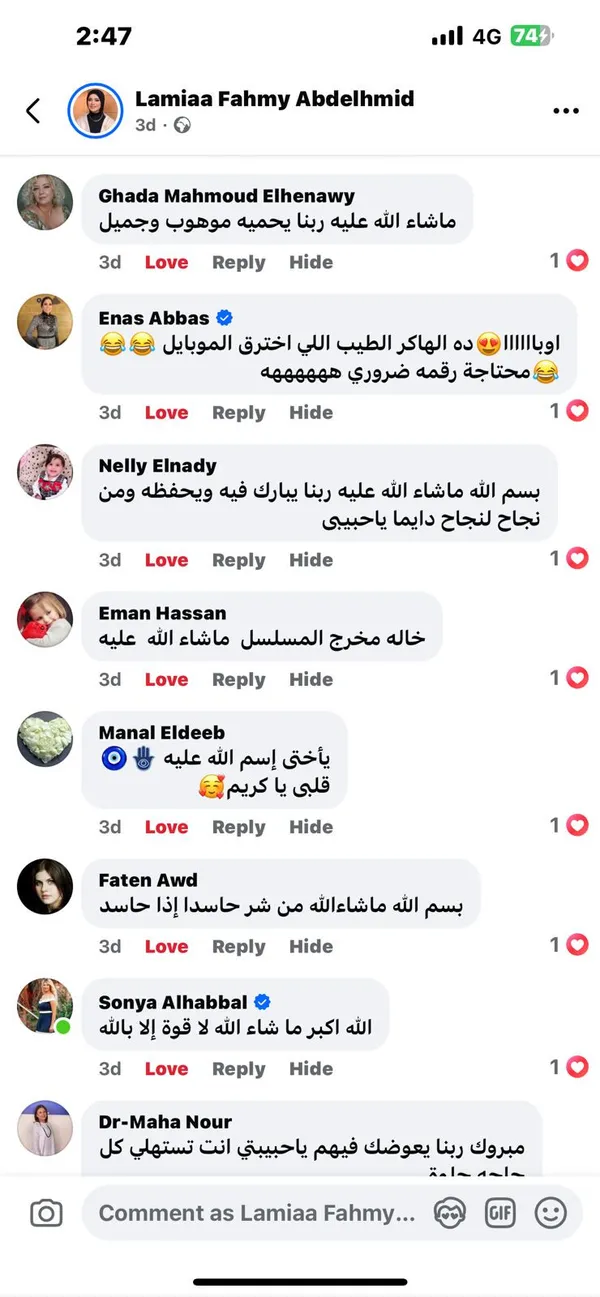Open Sonya Alhabbal's profile name
The width and height of the screenshot is (600, 1297).
(173, 1002)
